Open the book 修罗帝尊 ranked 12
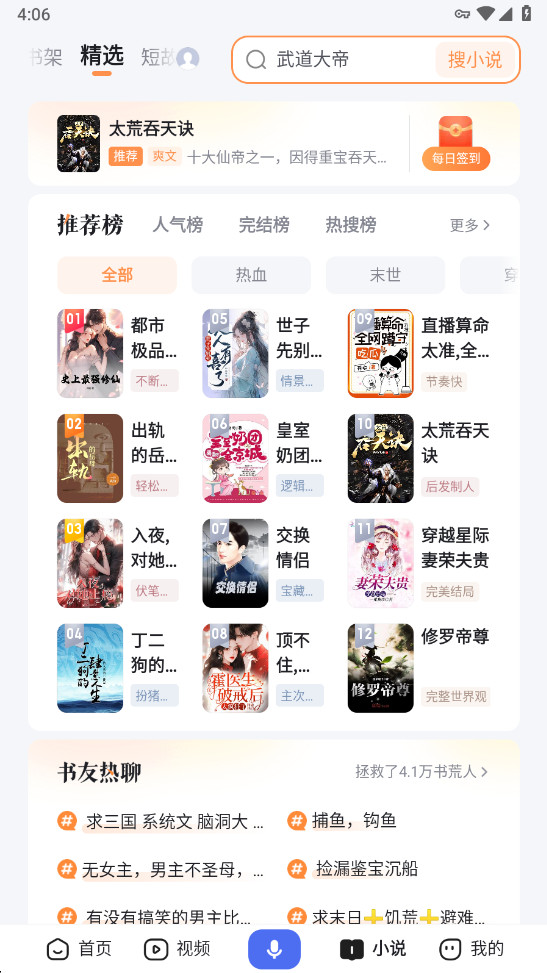The image size is (547, 973). (419, 668)
